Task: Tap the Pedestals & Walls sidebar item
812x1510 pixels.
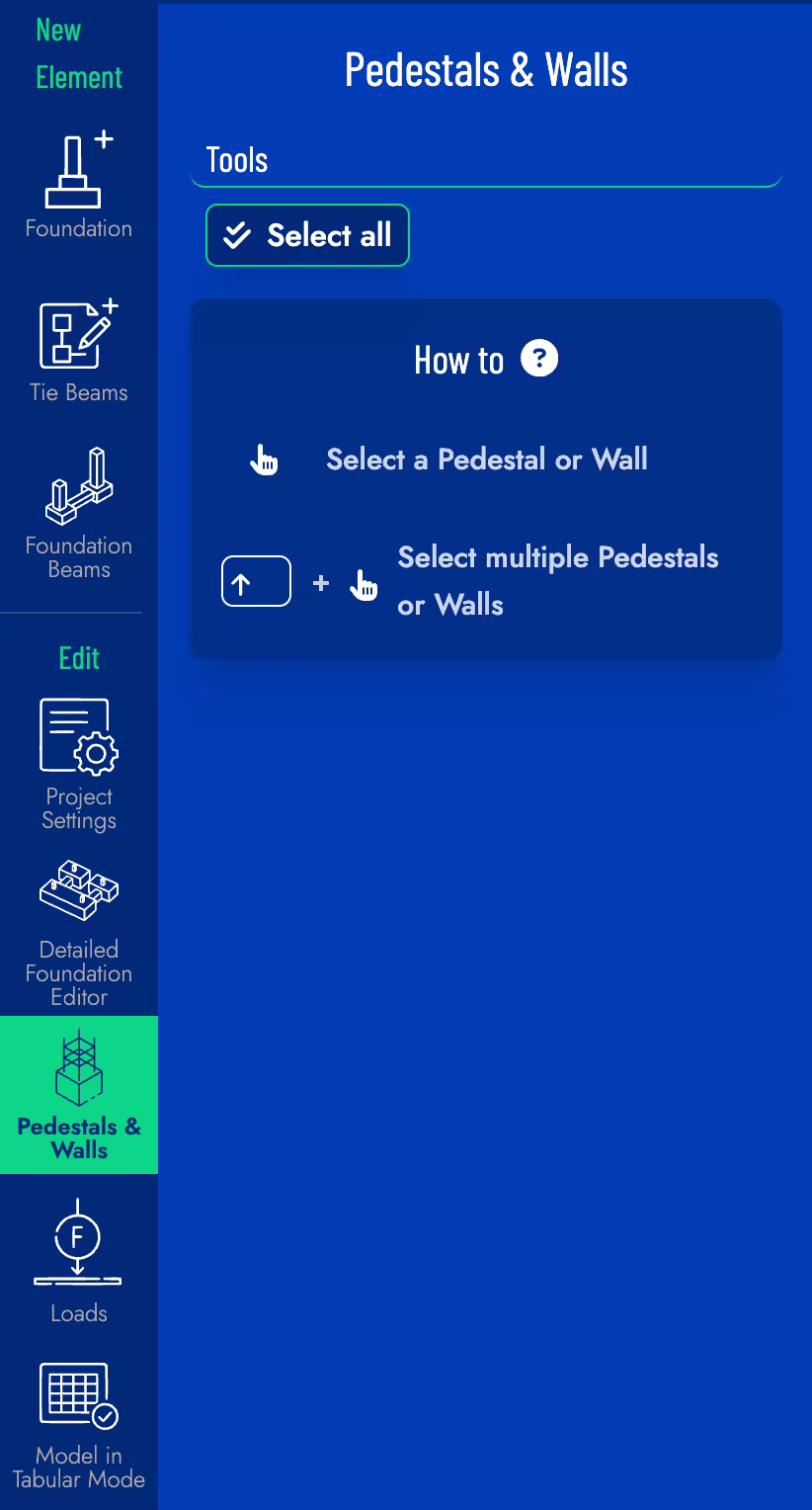Action: [x=78, y=1095]
